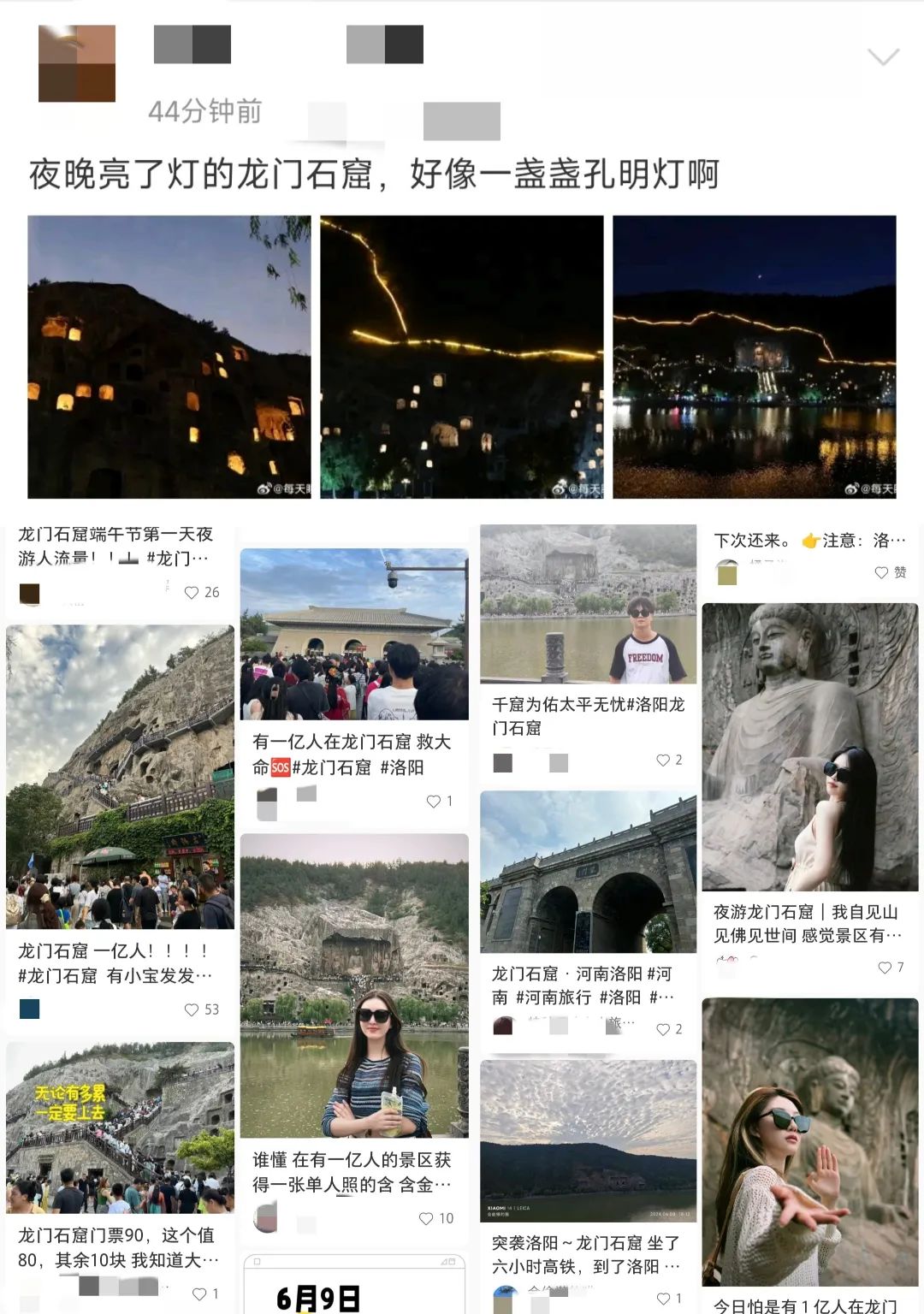Open the note "龙门石窟 一亿人！！！！"

coord(120,777)
